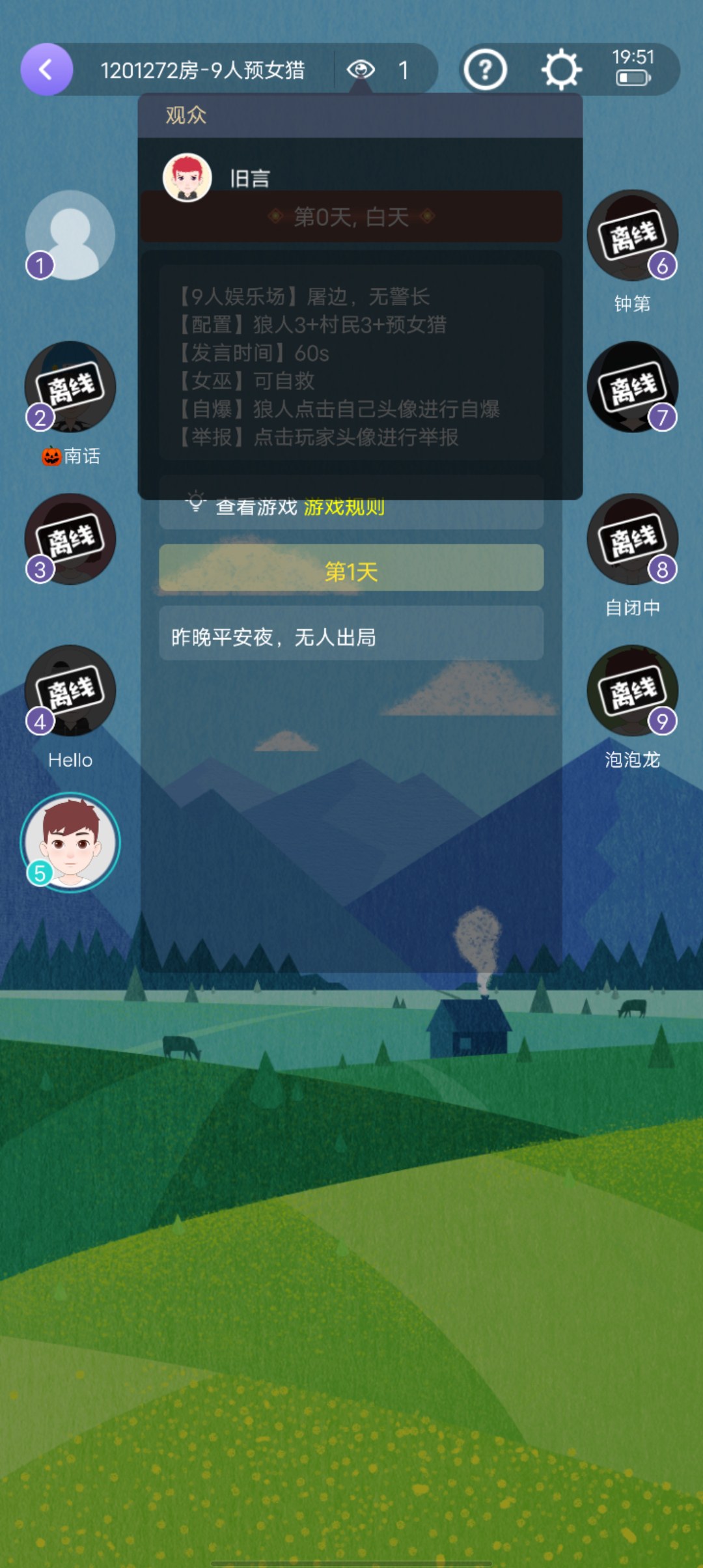Tap player 2 南话's avatar
Screen dimensions: 703x1568
point(70,387)
